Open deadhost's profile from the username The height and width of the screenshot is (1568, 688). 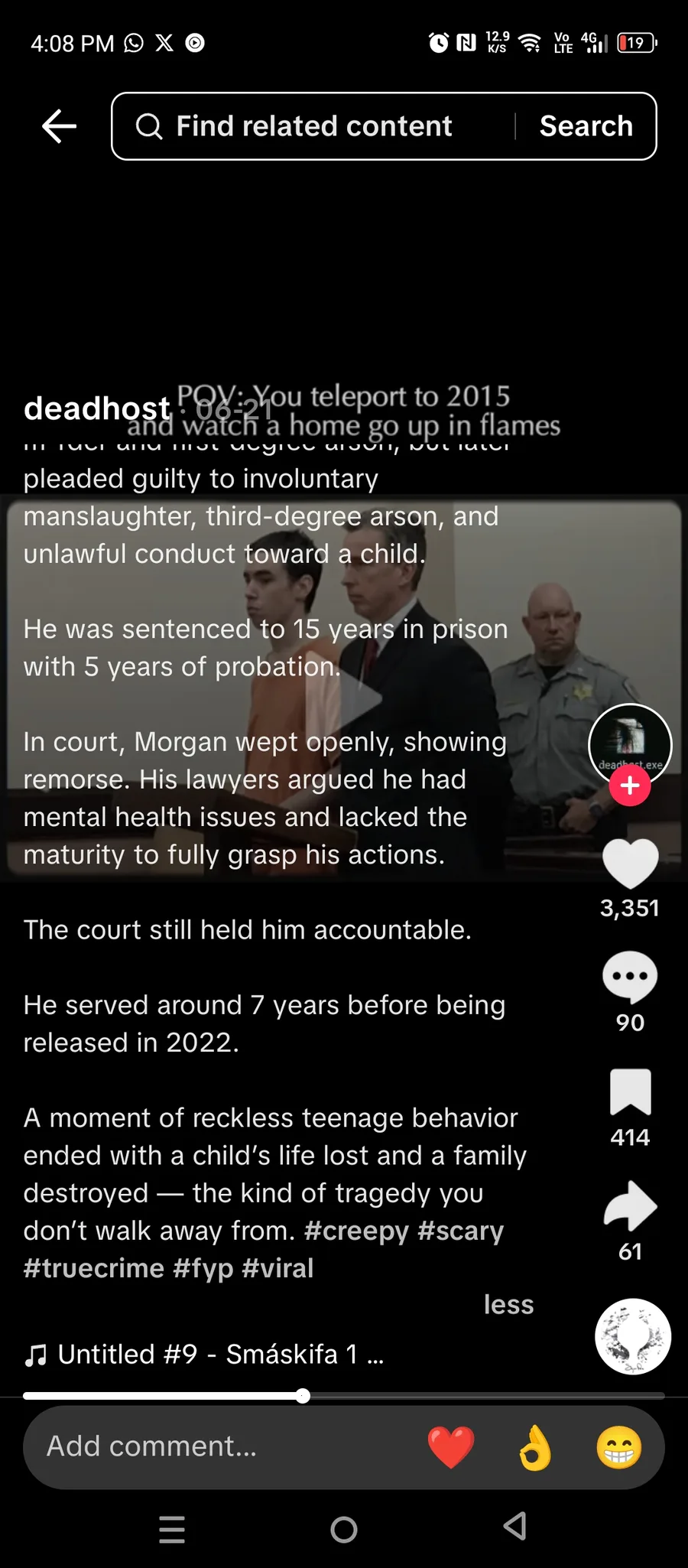(96, 408)
